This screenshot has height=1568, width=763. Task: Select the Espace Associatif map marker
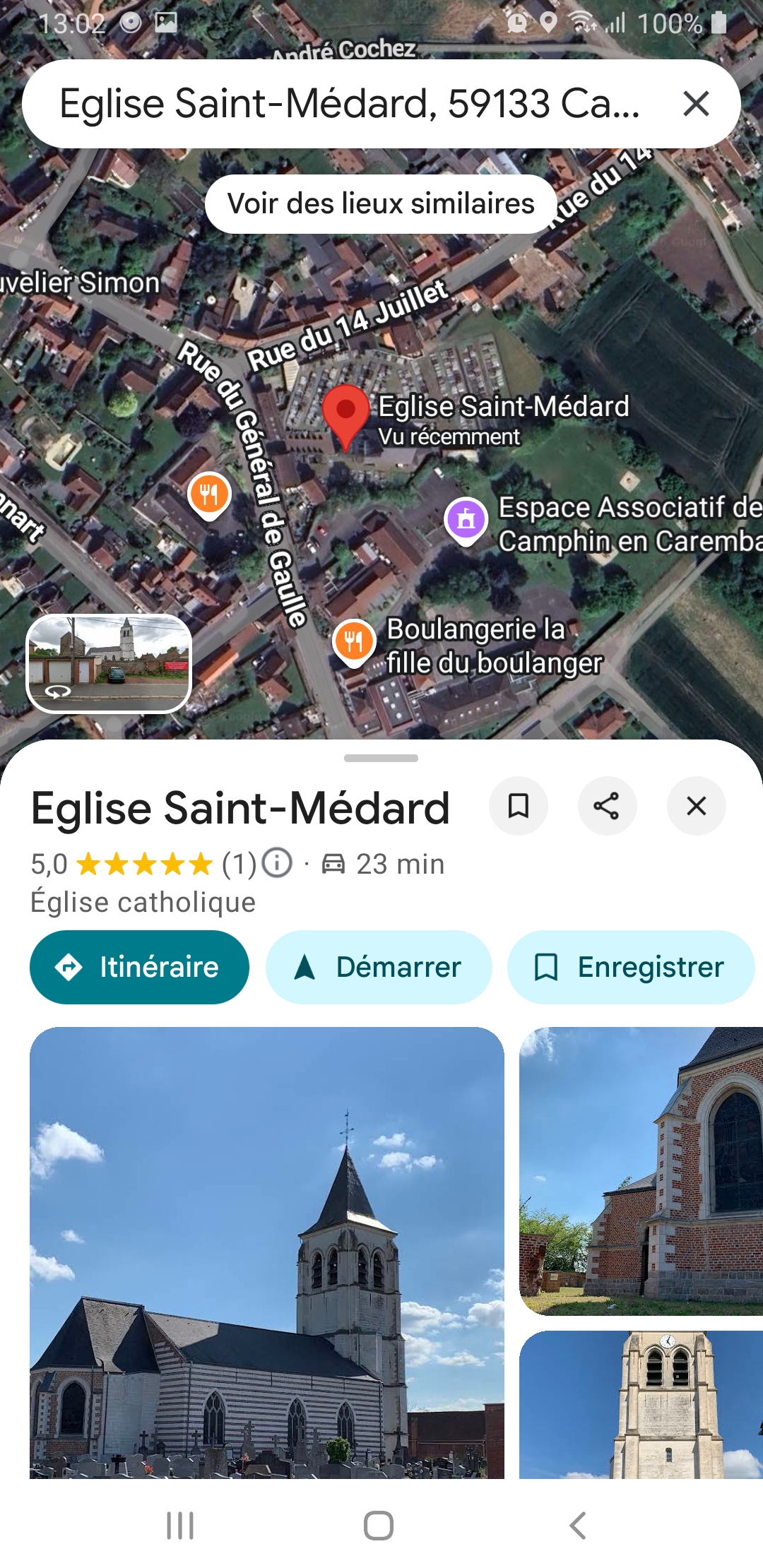(x=466, y=520)
